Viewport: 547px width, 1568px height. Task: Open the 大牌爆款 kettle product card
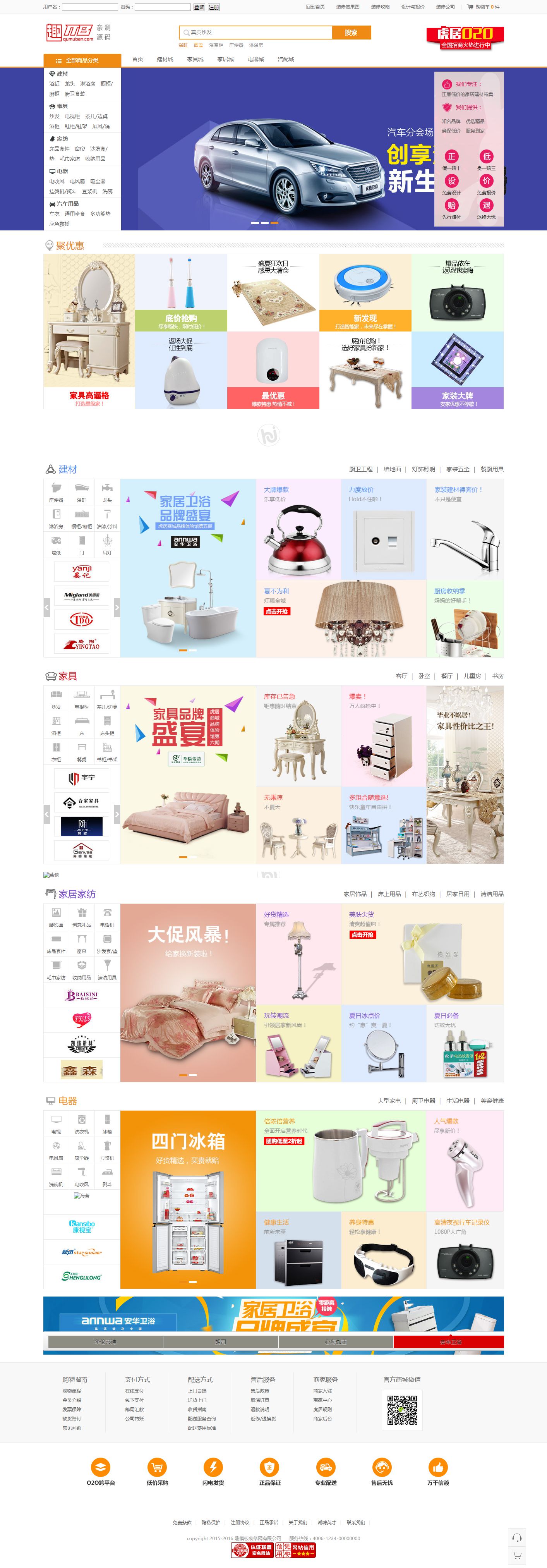pos(298,529)
